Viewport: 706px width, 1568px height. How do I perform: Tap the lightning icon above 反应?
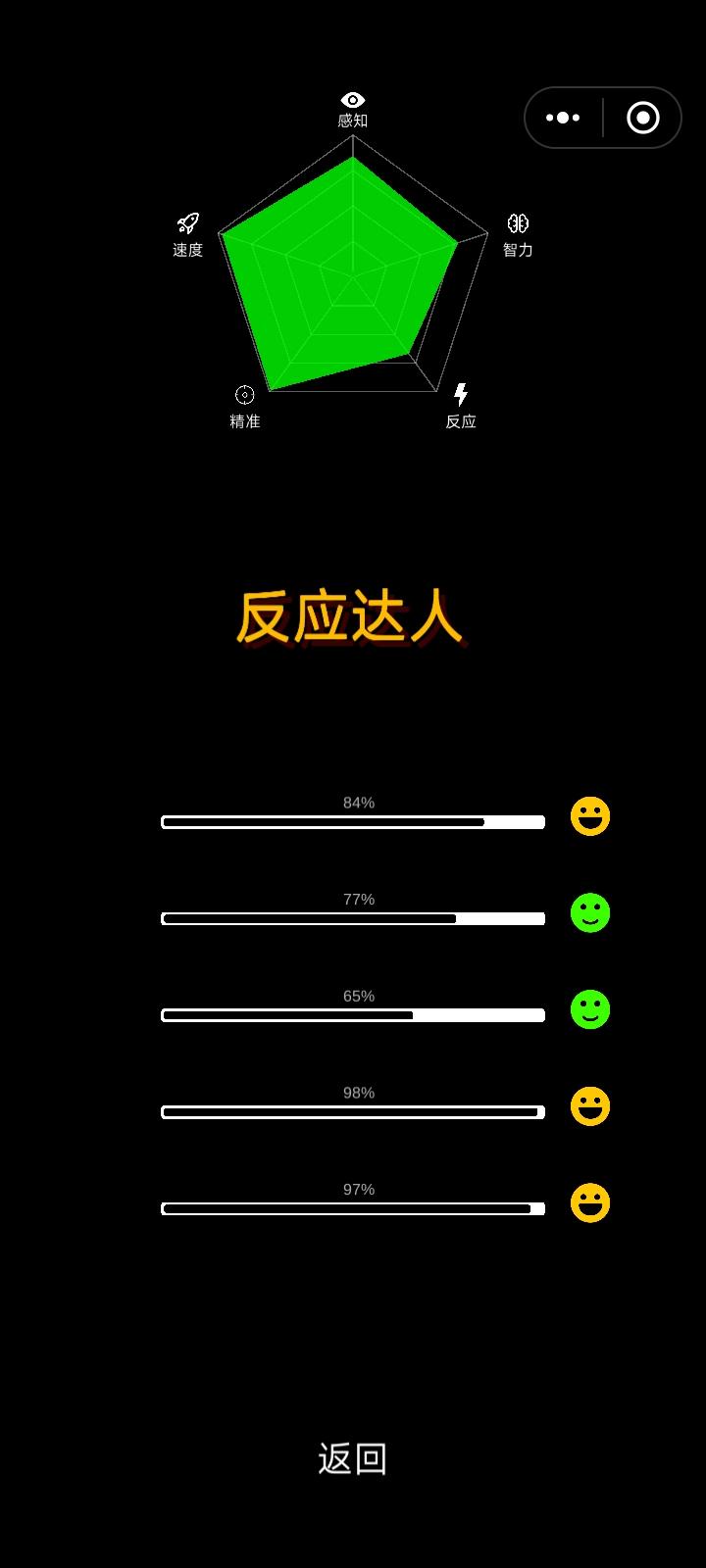(461, 395)
